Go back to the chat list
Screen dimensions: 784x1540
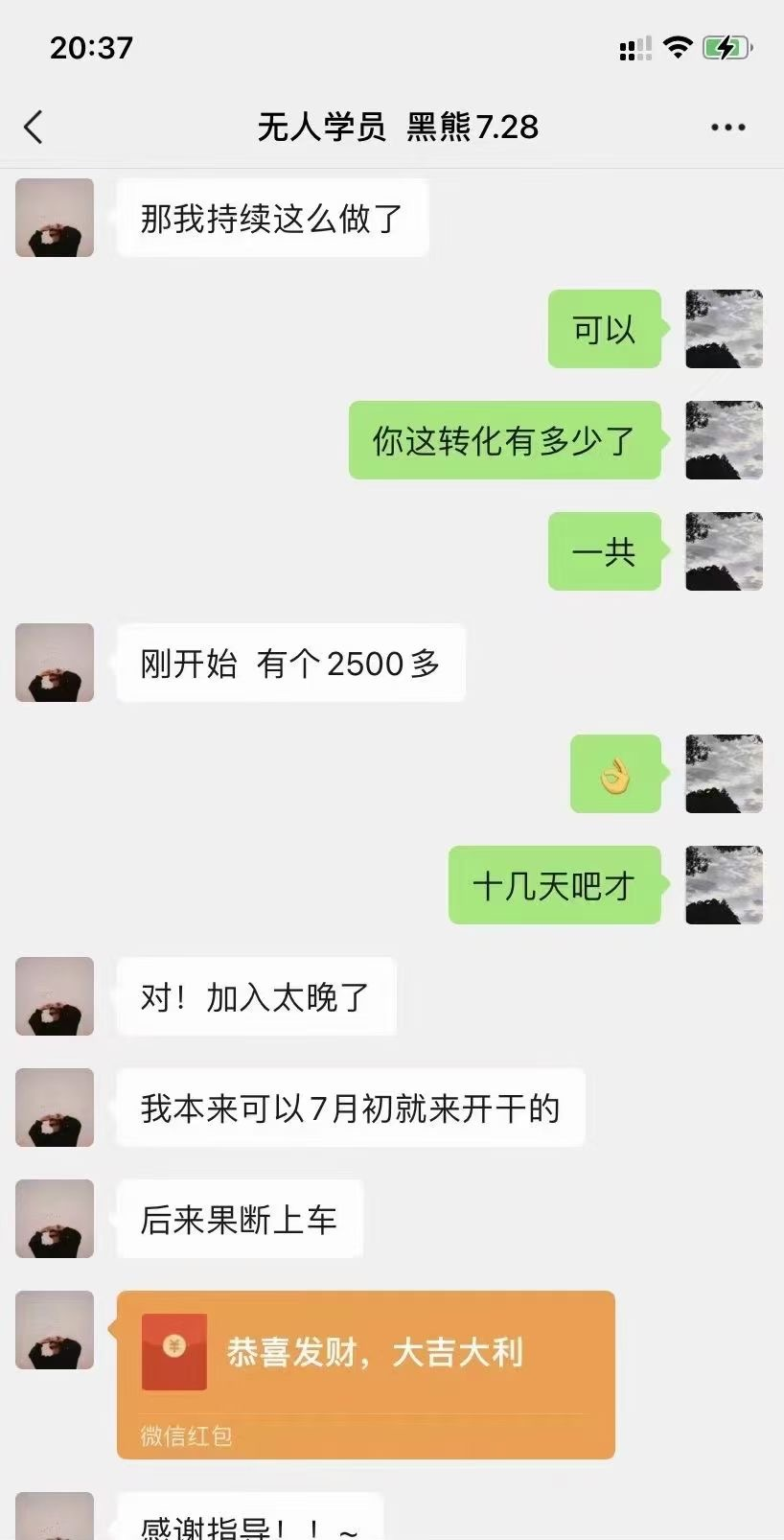pos(35,127)
